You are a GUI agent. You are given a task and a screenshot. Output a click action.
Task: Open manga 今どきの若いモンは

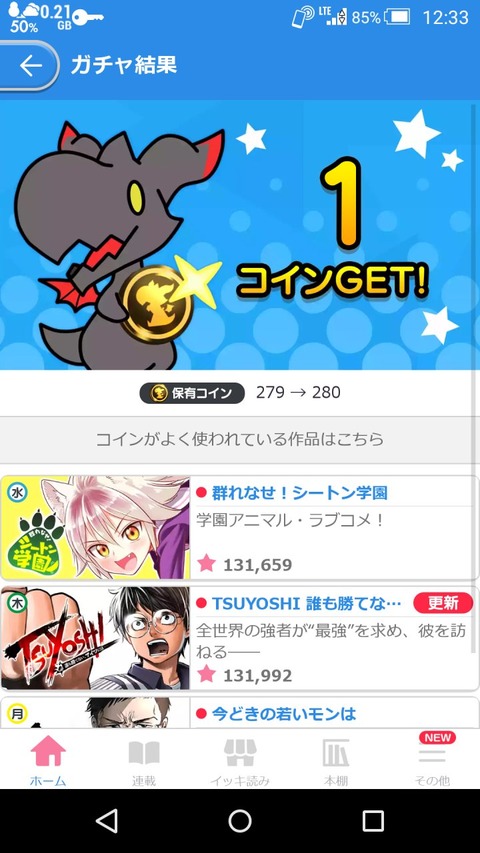click(x=239, y=712)
